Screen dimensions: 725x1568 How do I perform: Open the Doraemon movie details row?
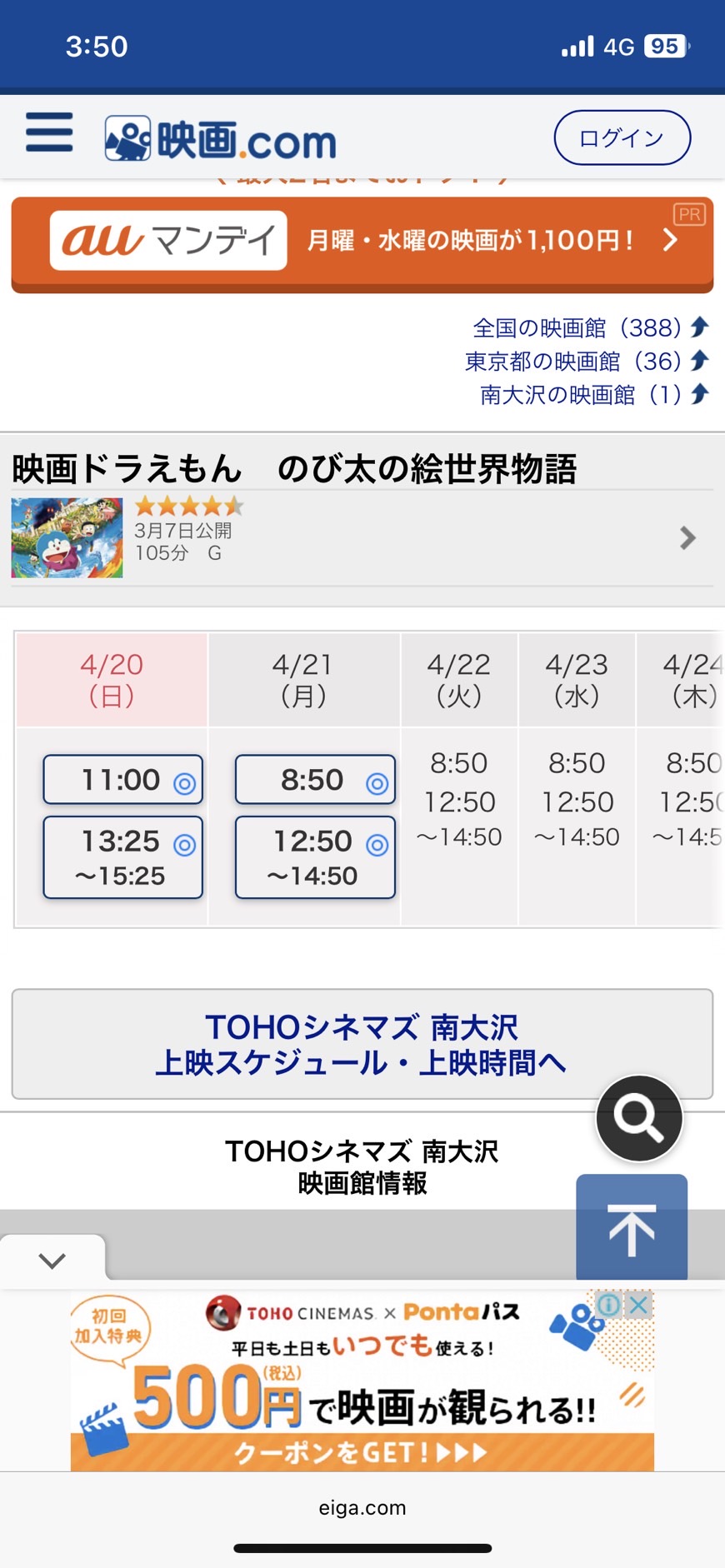pos(362,537)
